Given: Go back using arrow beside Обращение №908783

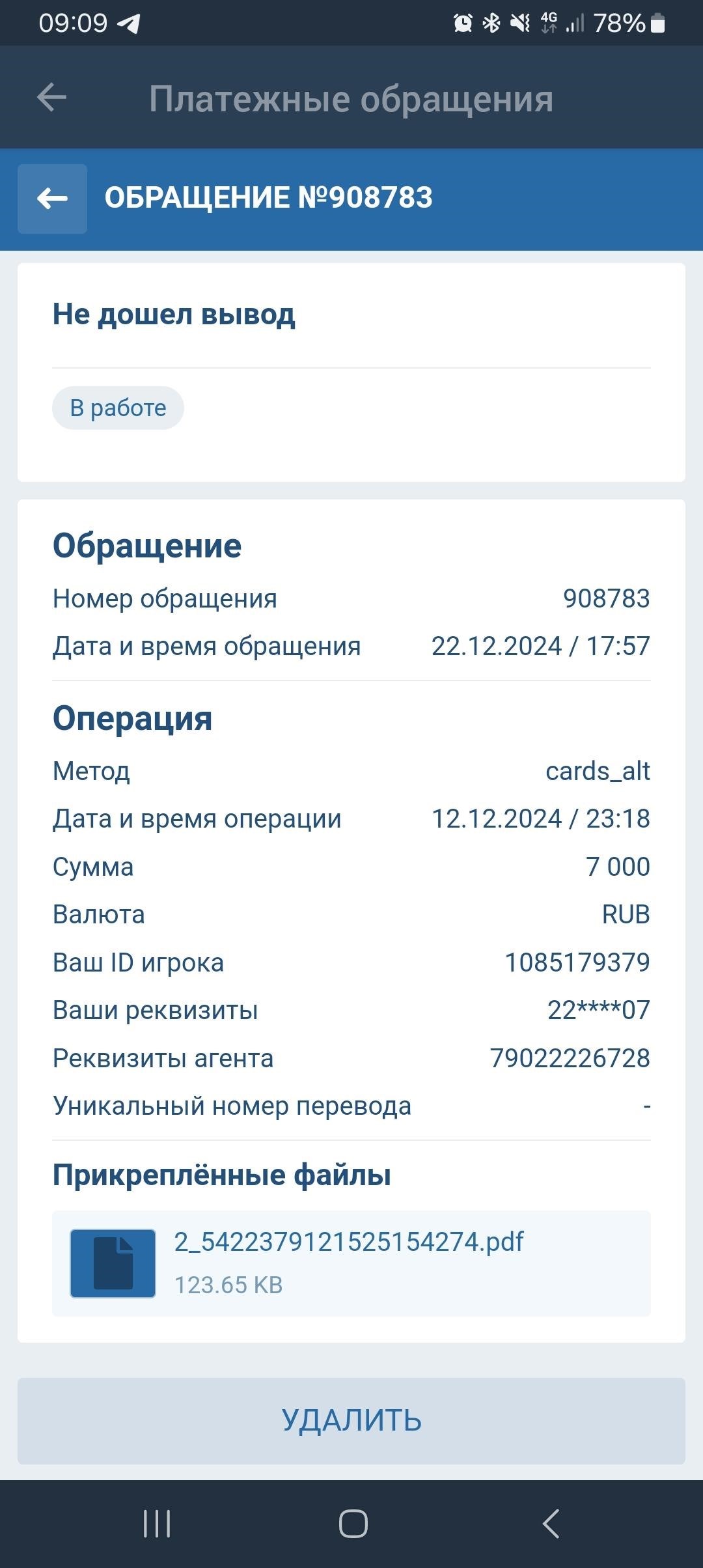Looking at the screenshot, I should [x=52, y=199].
